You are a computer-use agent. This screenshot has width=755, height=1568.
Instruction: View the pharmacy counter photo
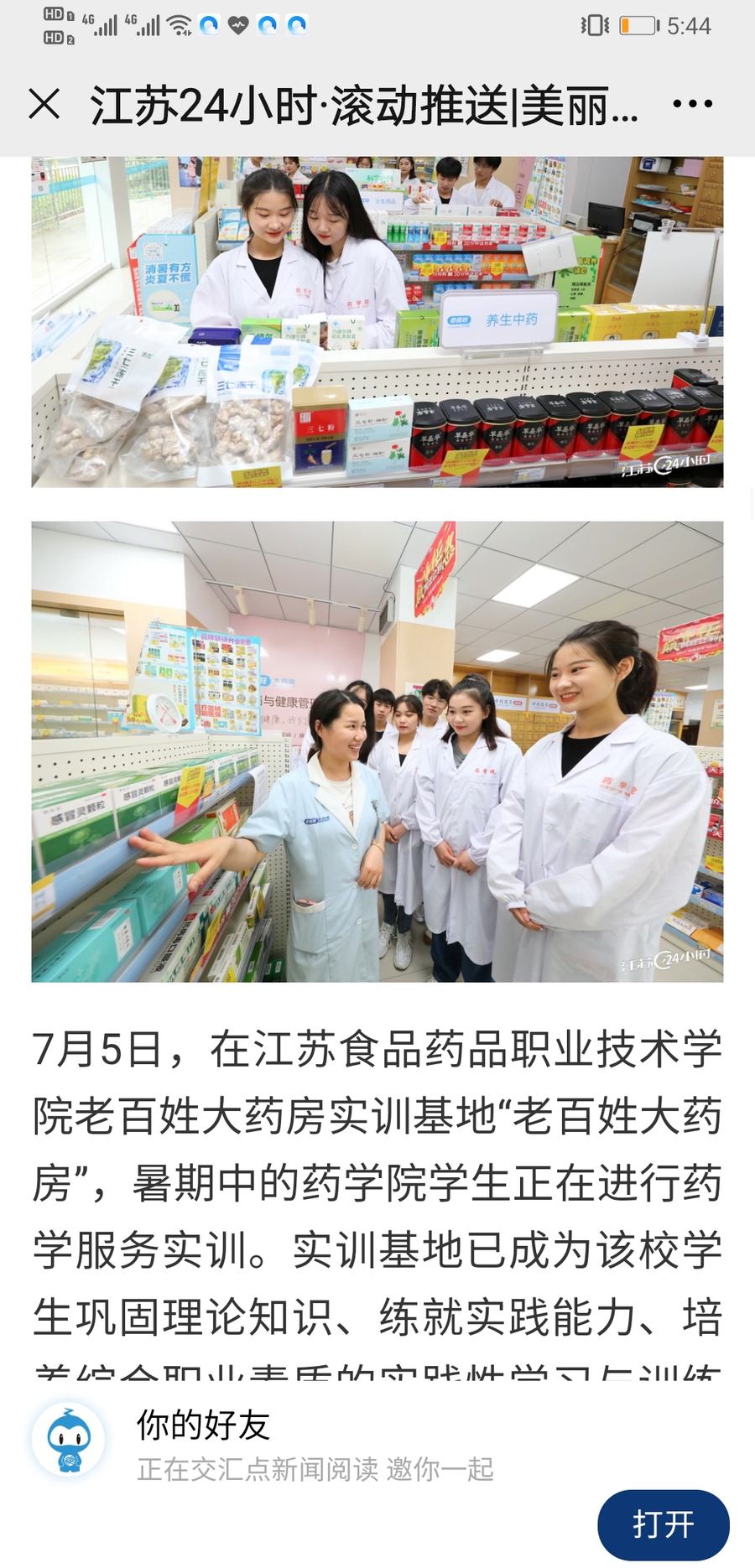(x=377, y=321)
